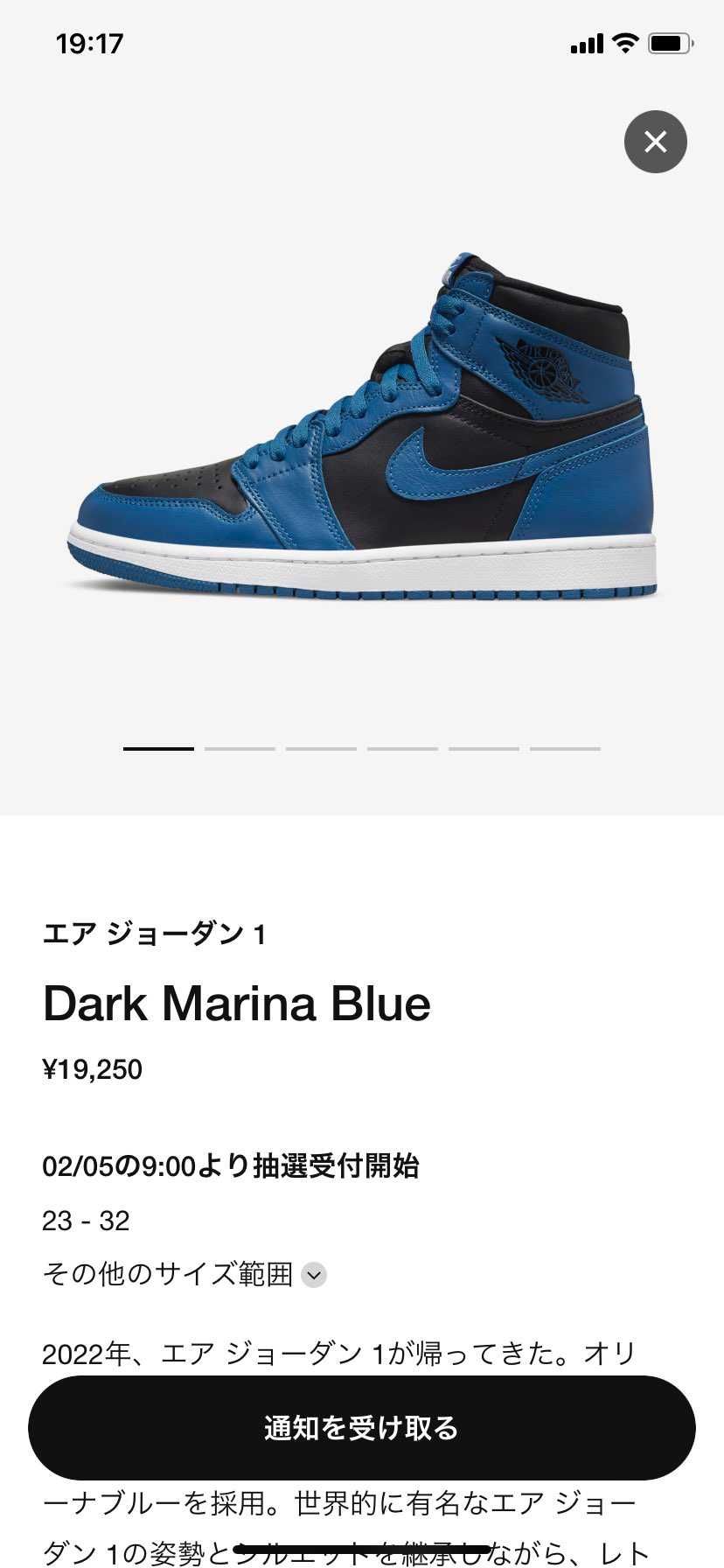
Task: Select the third carousel indicator bar
Action: [x=321, y=749]
